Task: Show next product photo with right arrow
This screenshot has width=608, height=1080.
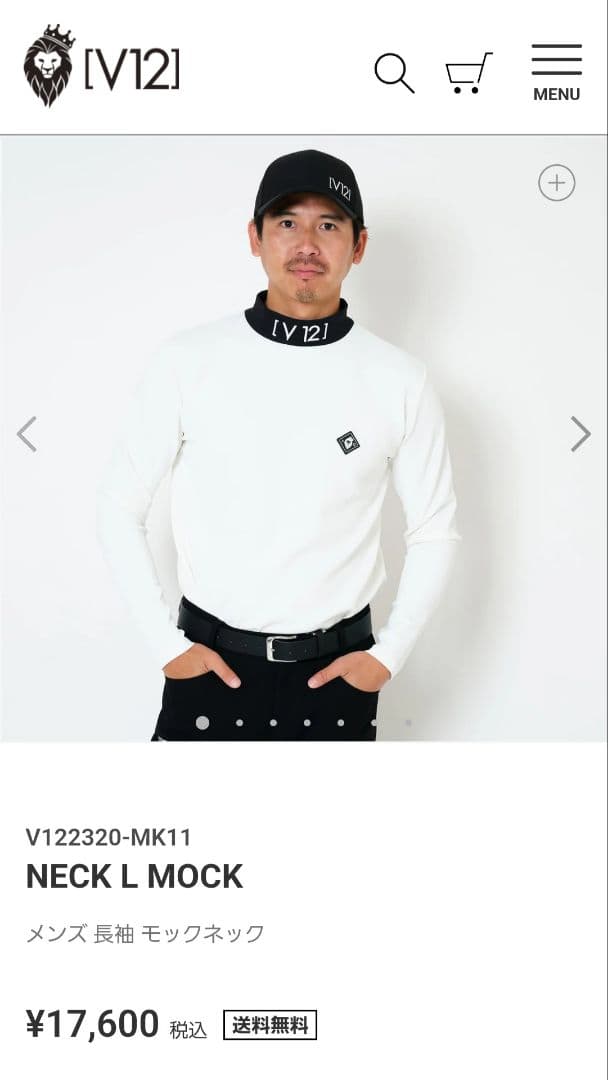Action: (580, 434)
